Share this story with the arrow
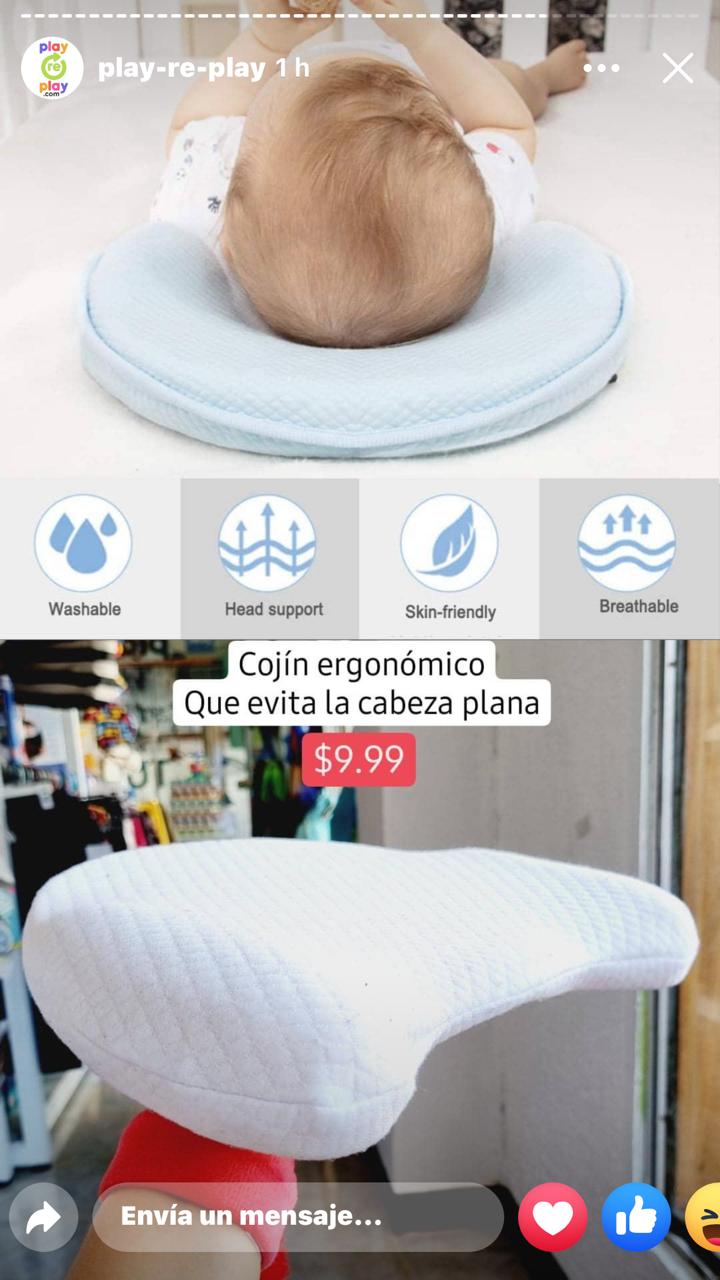 44,1217
